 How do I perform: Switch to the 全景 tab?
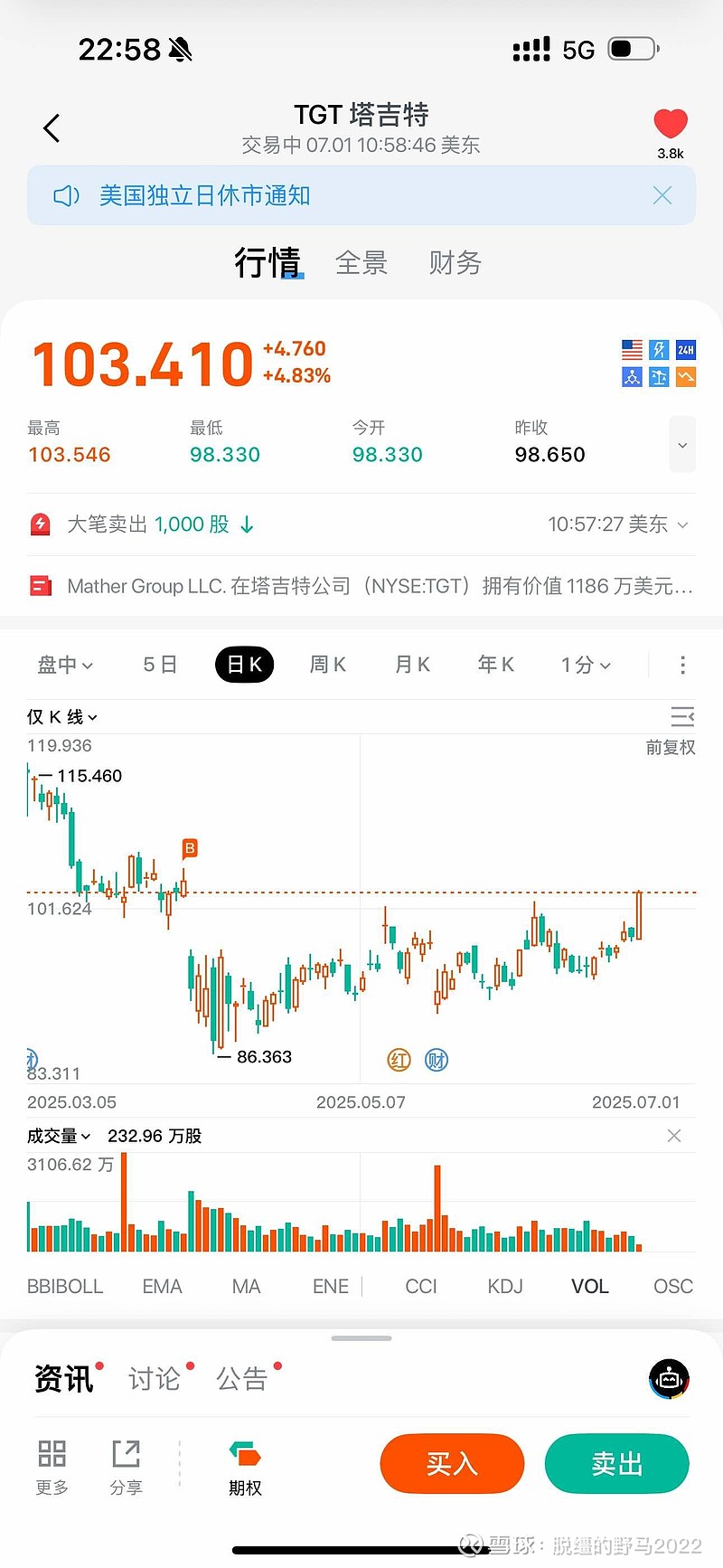tap(361, 263)
